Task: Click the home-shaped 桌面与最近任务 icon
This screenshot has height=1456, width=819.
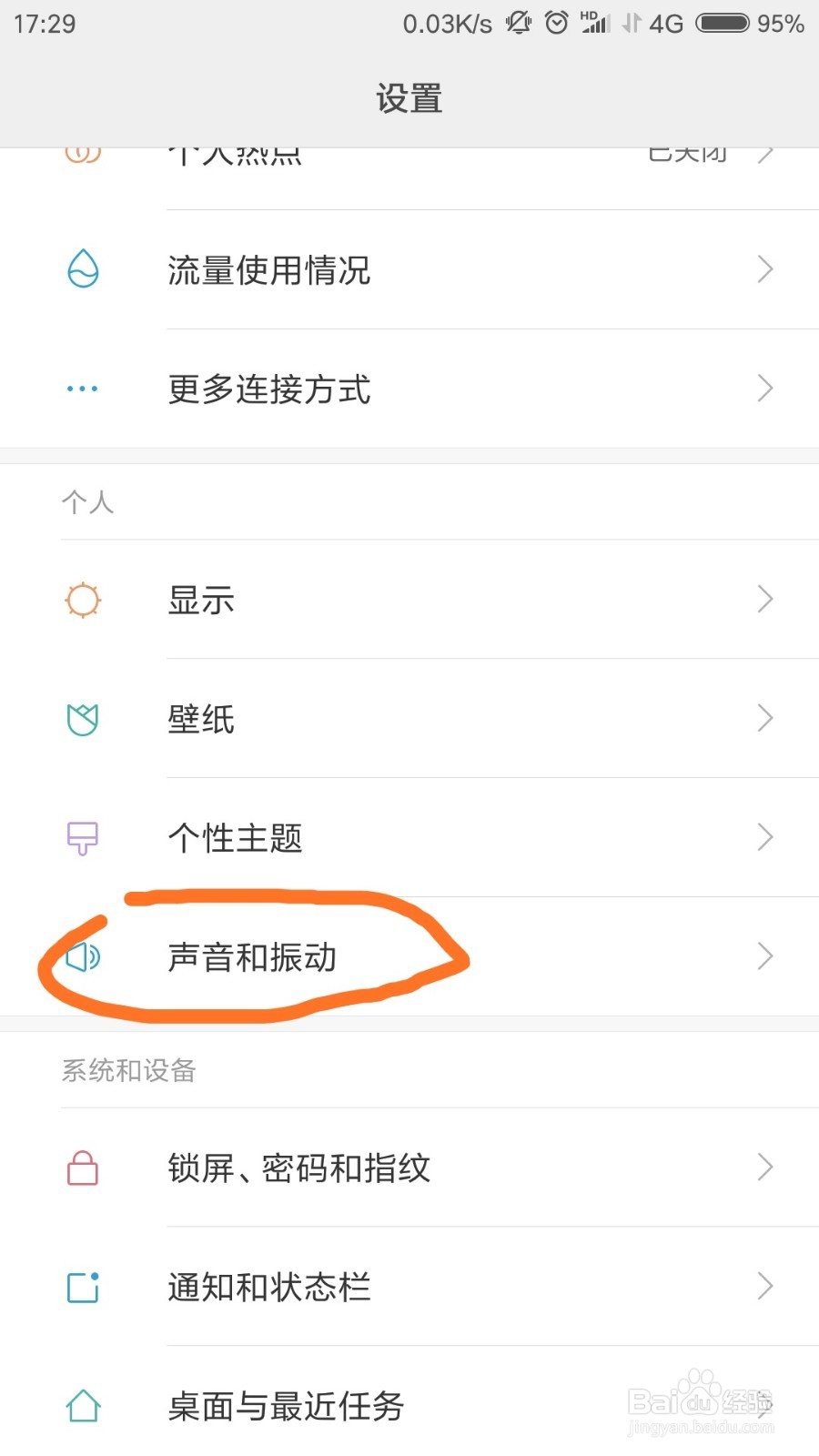Action: [x=82, y=1406]
